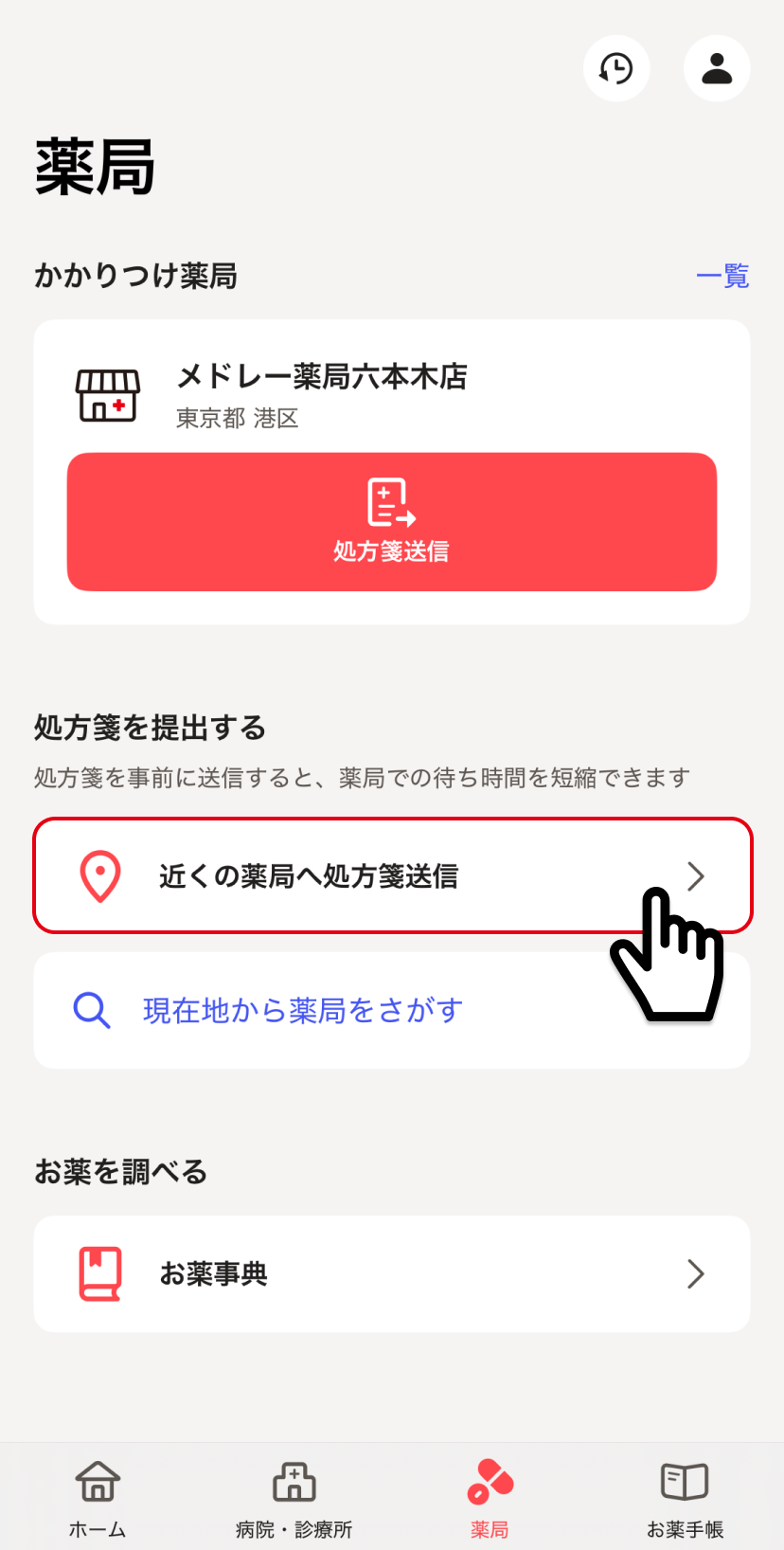This screenshot has width=784, height=1550.
Task: Open メドレー薬局六本木店 pharmacy card
Action: [322, 392]
